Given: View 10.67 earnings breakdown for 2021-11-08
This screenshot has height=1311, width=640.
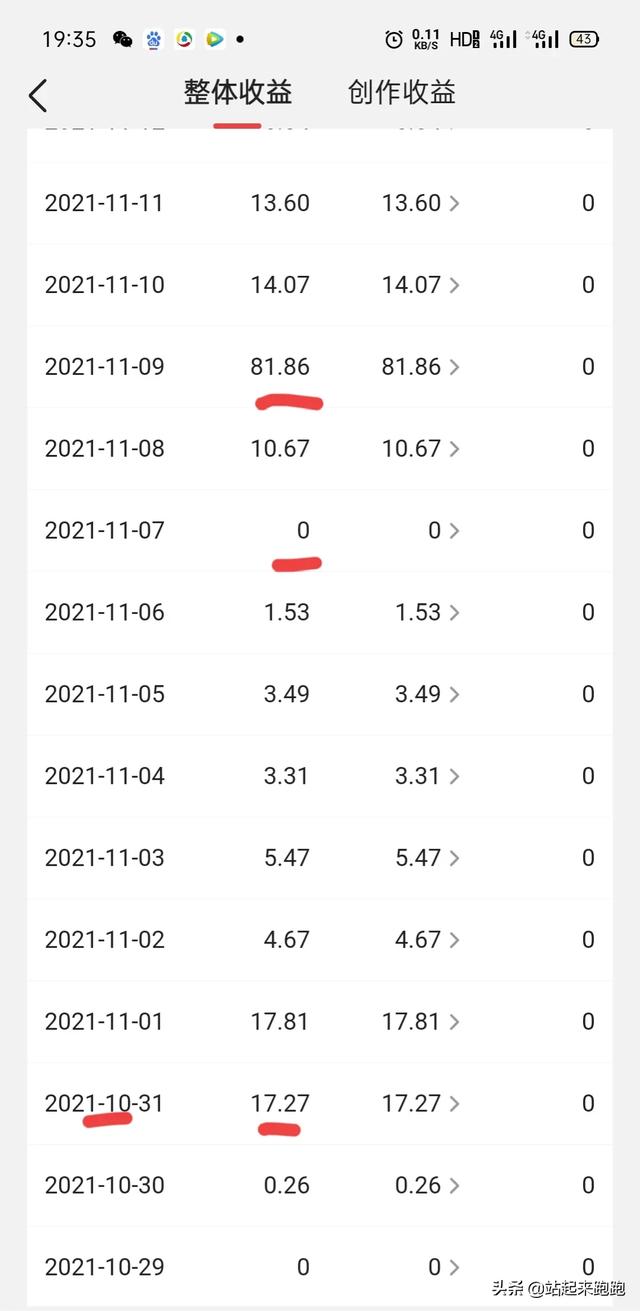Looking at the screenshot, I should [x=421, y=449].
